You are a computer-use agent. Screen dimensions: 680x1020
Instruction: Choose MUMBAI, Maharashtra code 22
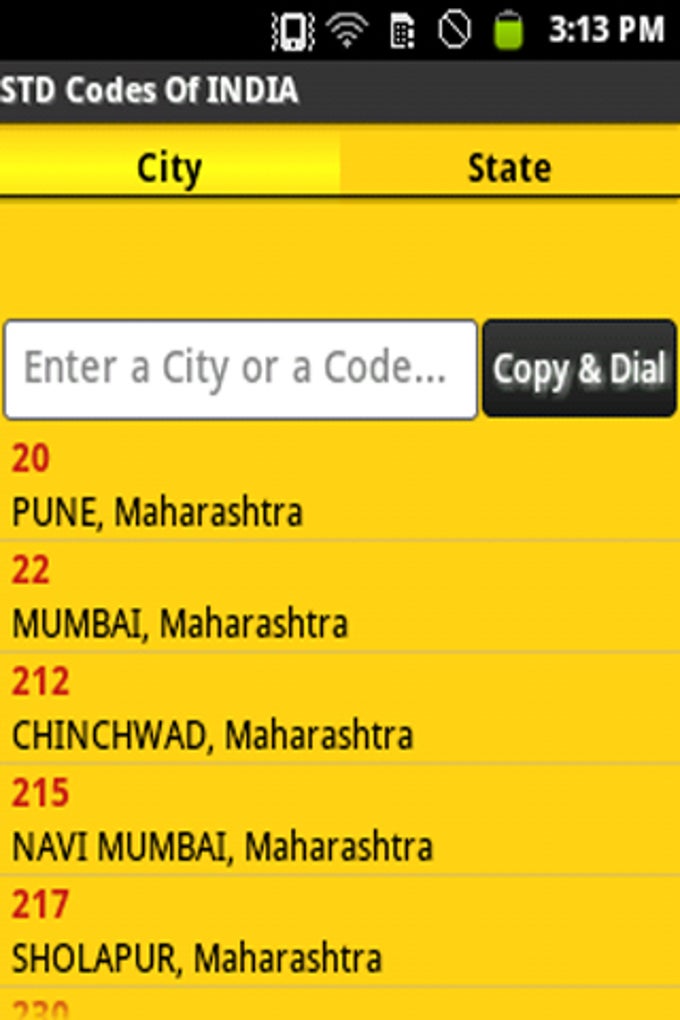340,598
